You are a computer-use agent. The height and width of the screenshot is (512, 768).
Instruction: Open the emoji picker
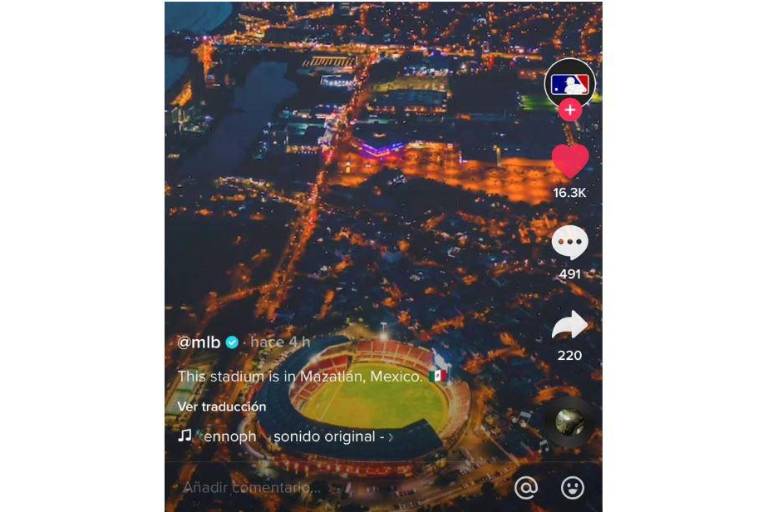pyautogui.click(x=573, y=488)
